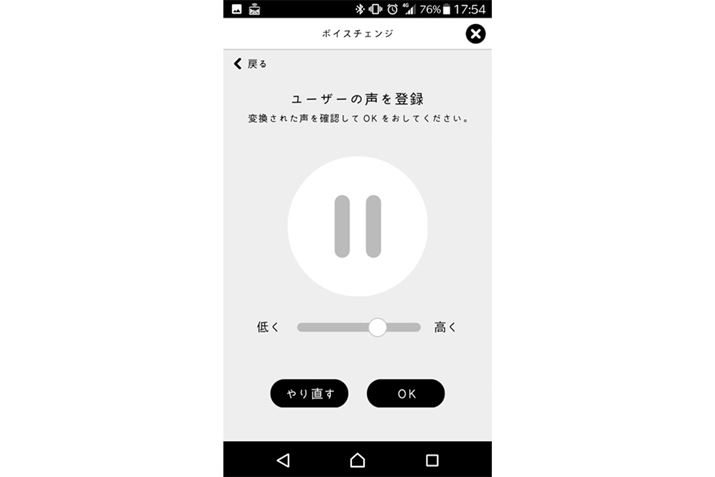
Task: Close the ボイスチェンジ screen
Action: [476, 34]
